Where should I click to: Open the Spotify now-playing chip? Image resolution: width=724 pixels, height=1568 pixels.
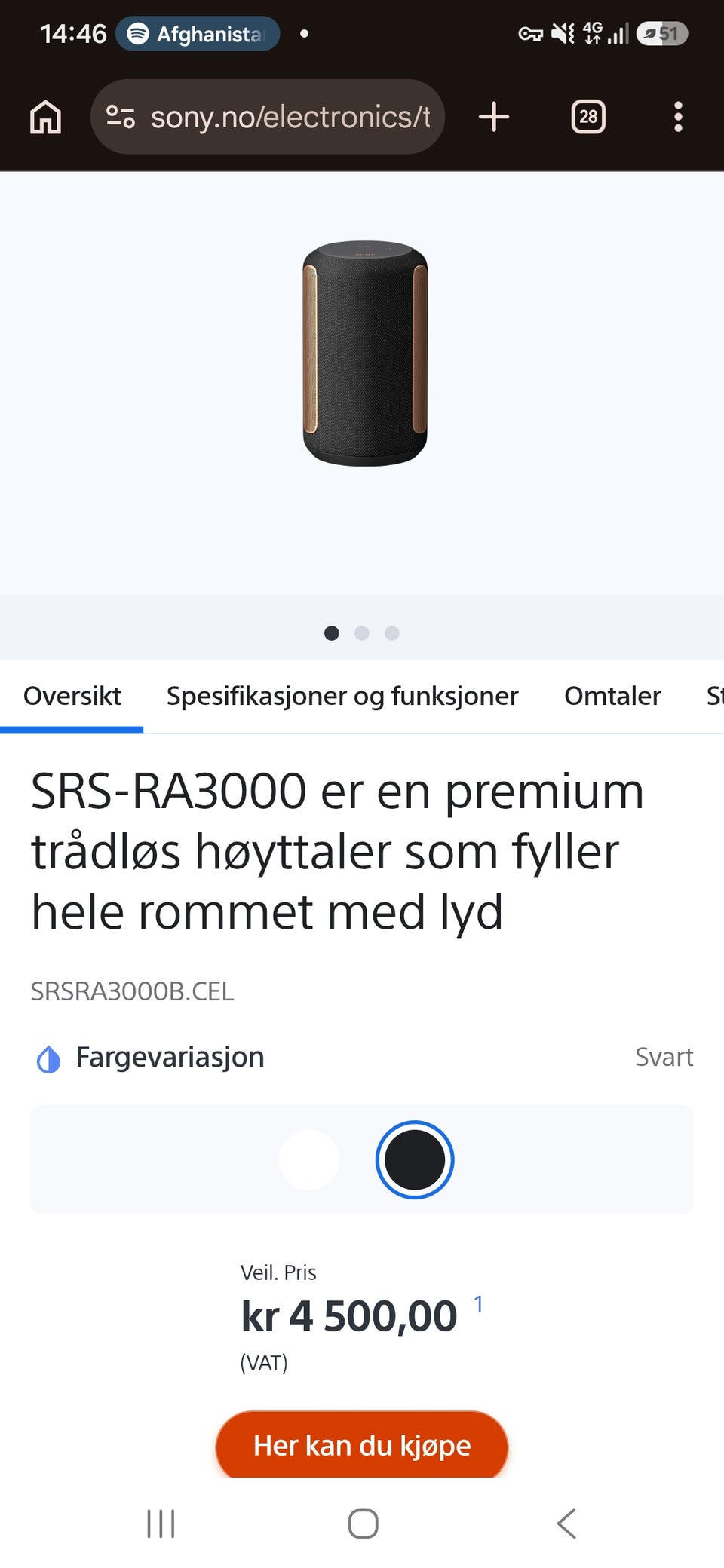coord(198,34)
